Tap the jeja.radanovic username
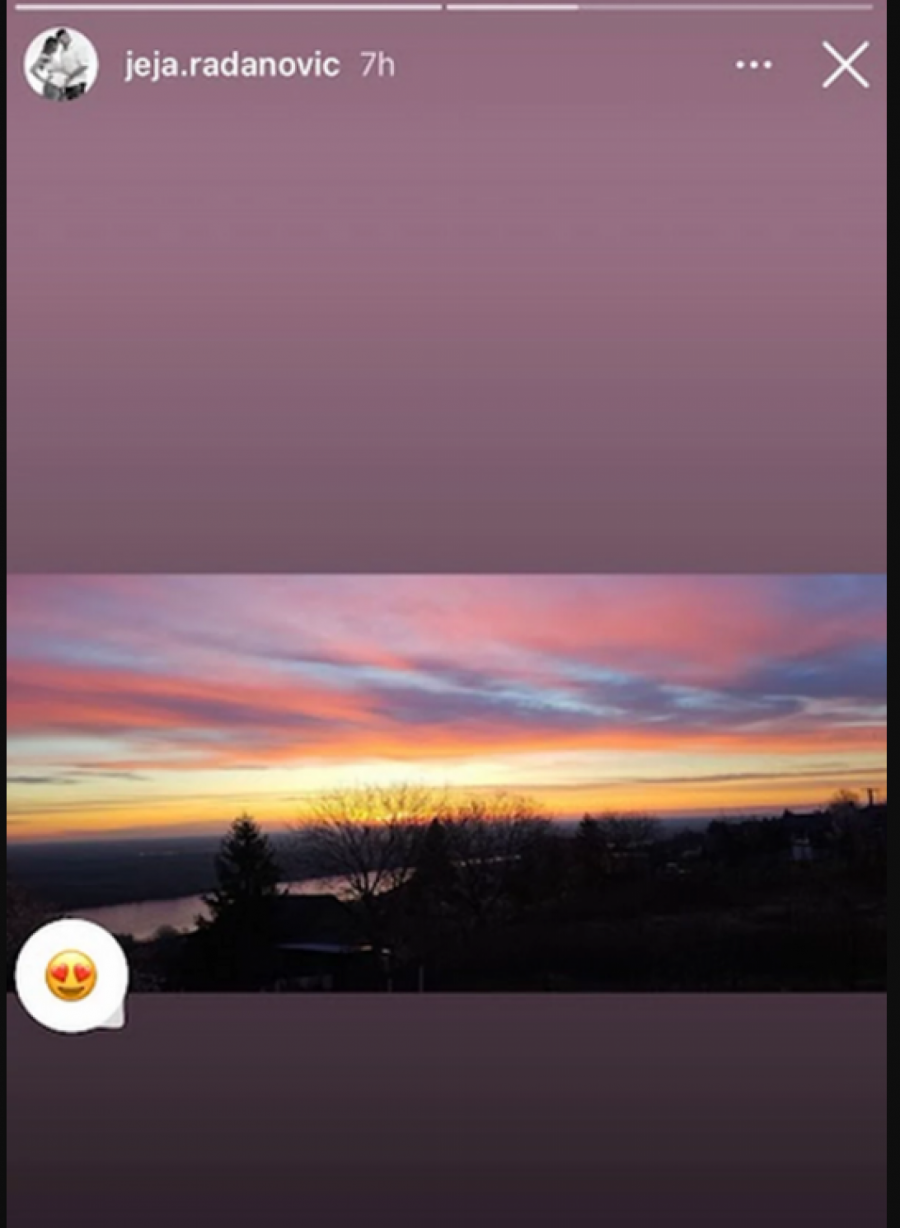900x1228 pixels. (231, 66)
